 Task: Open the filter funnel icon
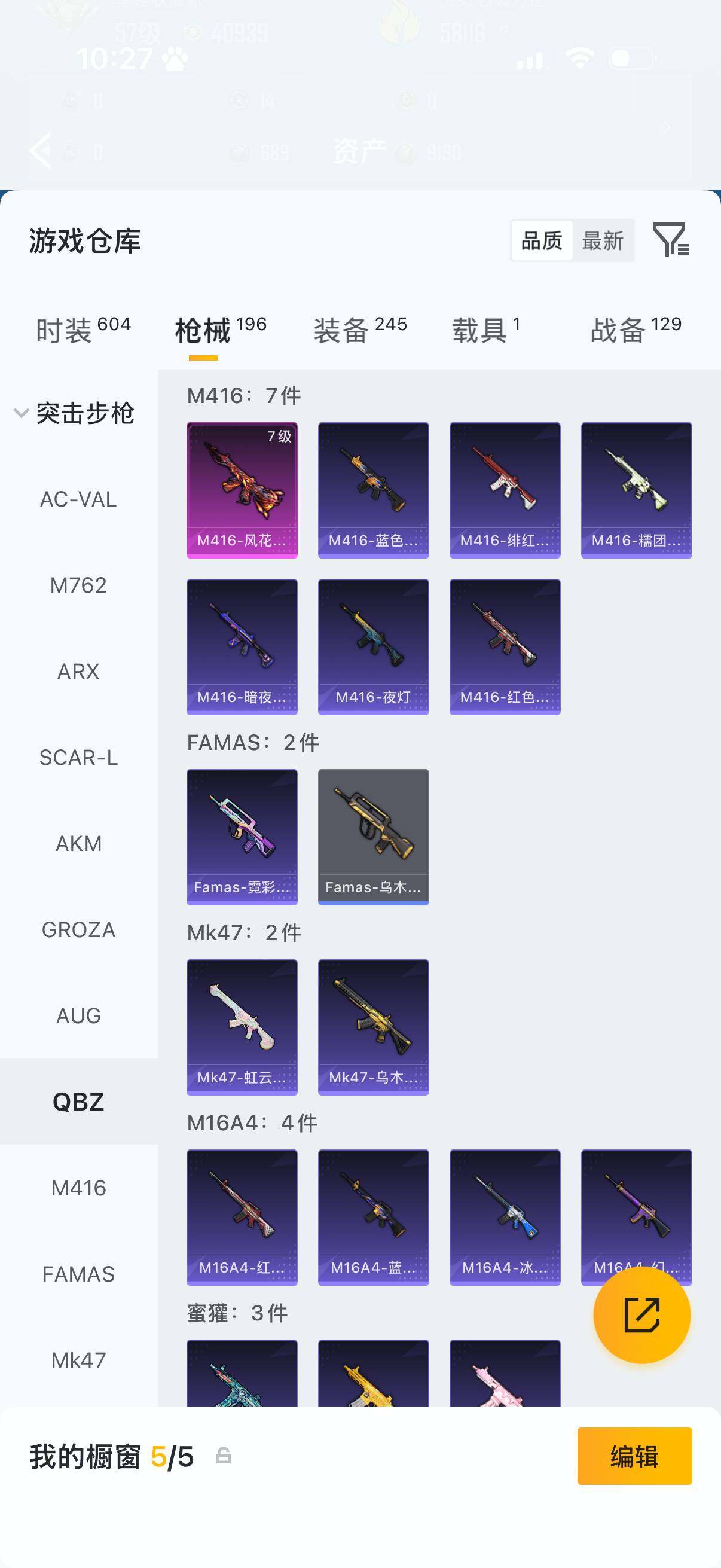coord(670,239)
